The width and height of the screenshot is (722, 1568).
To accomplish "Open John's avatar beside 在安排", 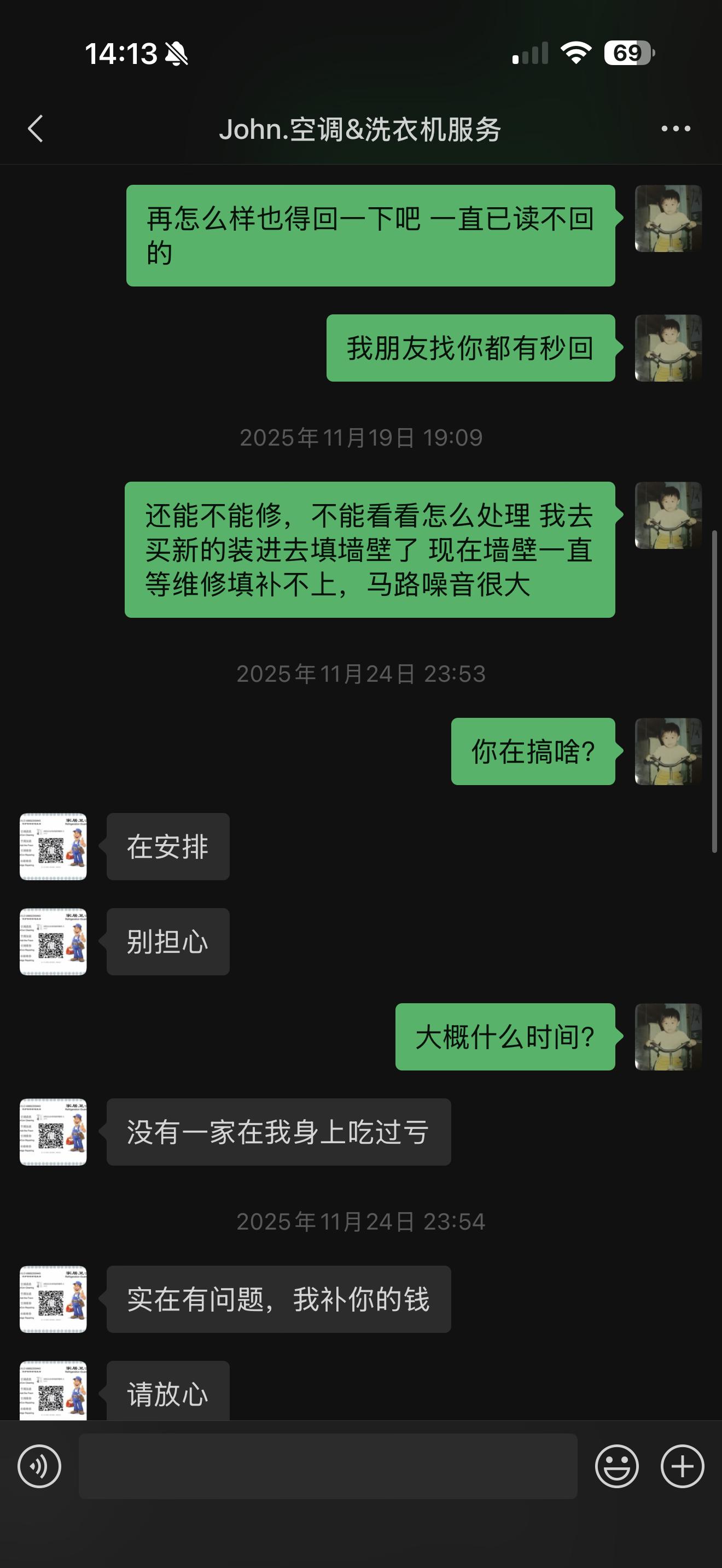I will point(53,847).
